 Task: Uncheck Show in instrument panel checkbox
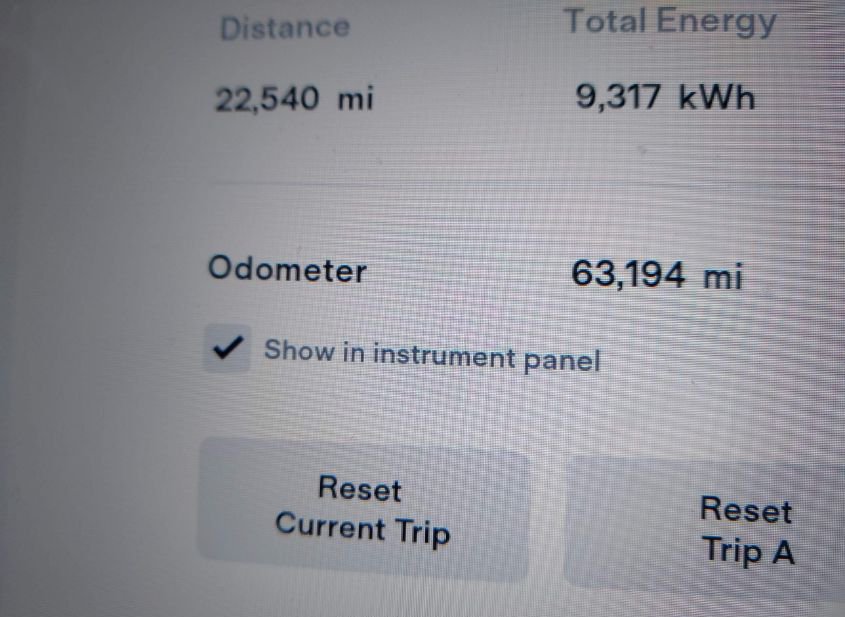pos(227,350)
